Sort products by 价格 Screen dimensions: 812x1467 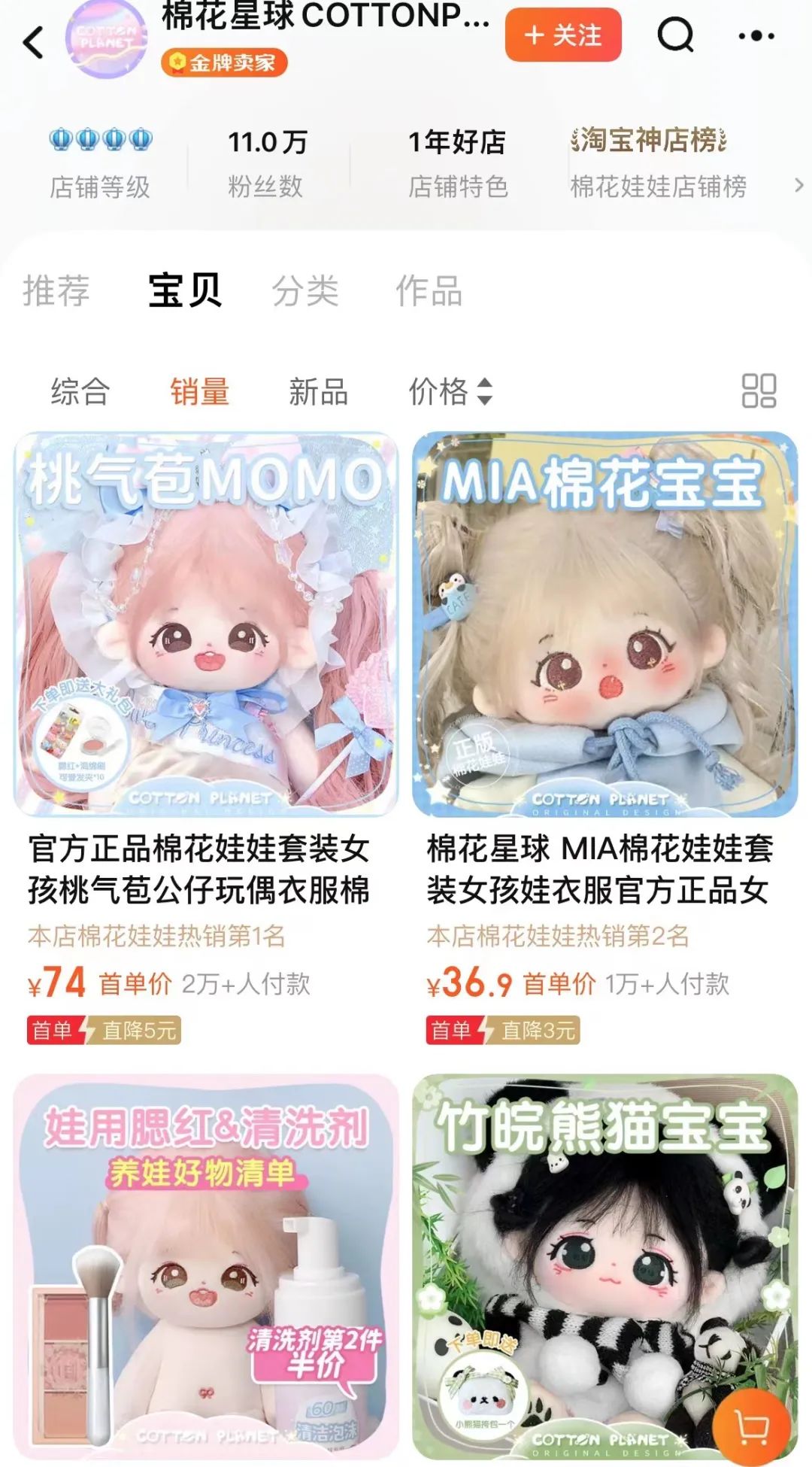point(450,391)
